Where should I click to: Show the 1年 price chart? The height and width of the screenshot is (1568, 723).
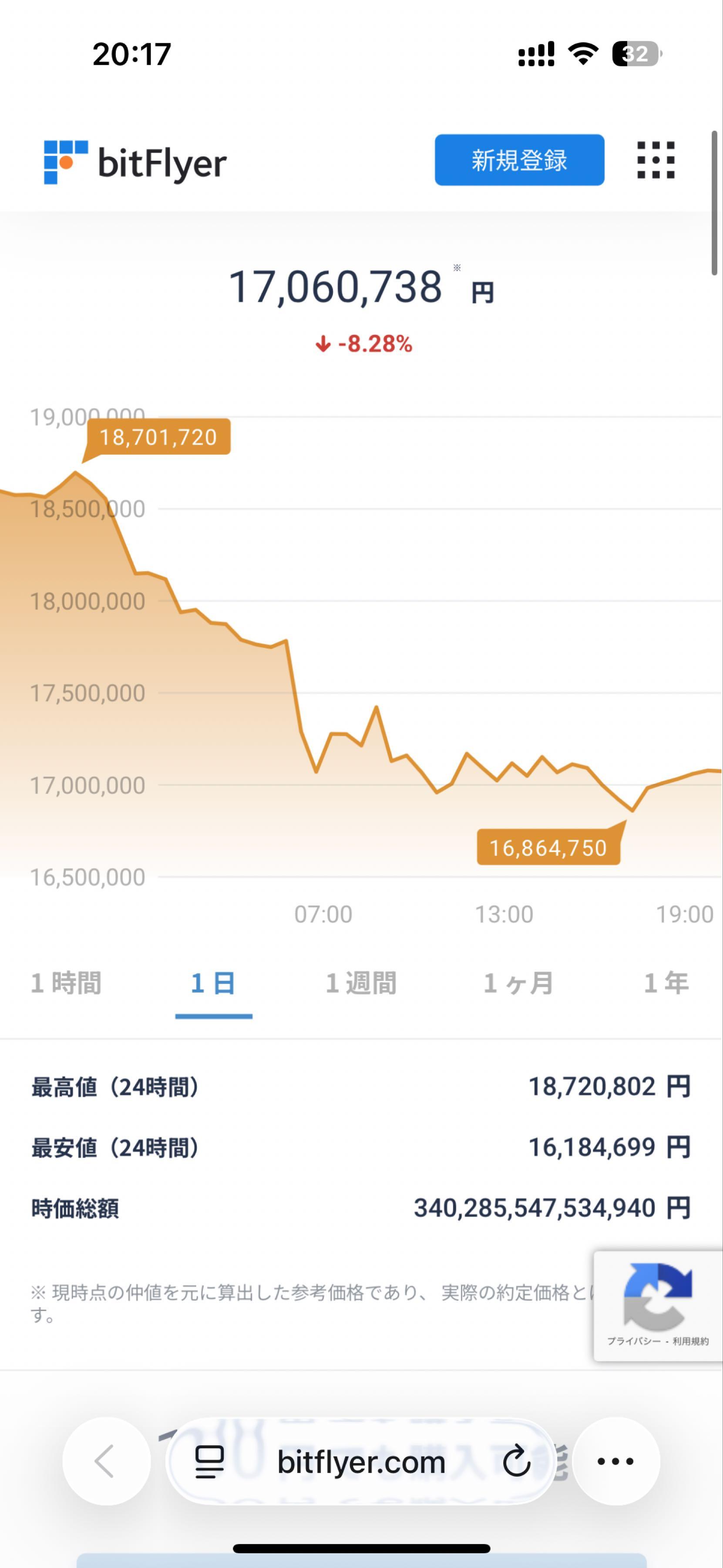click(666, 983)
